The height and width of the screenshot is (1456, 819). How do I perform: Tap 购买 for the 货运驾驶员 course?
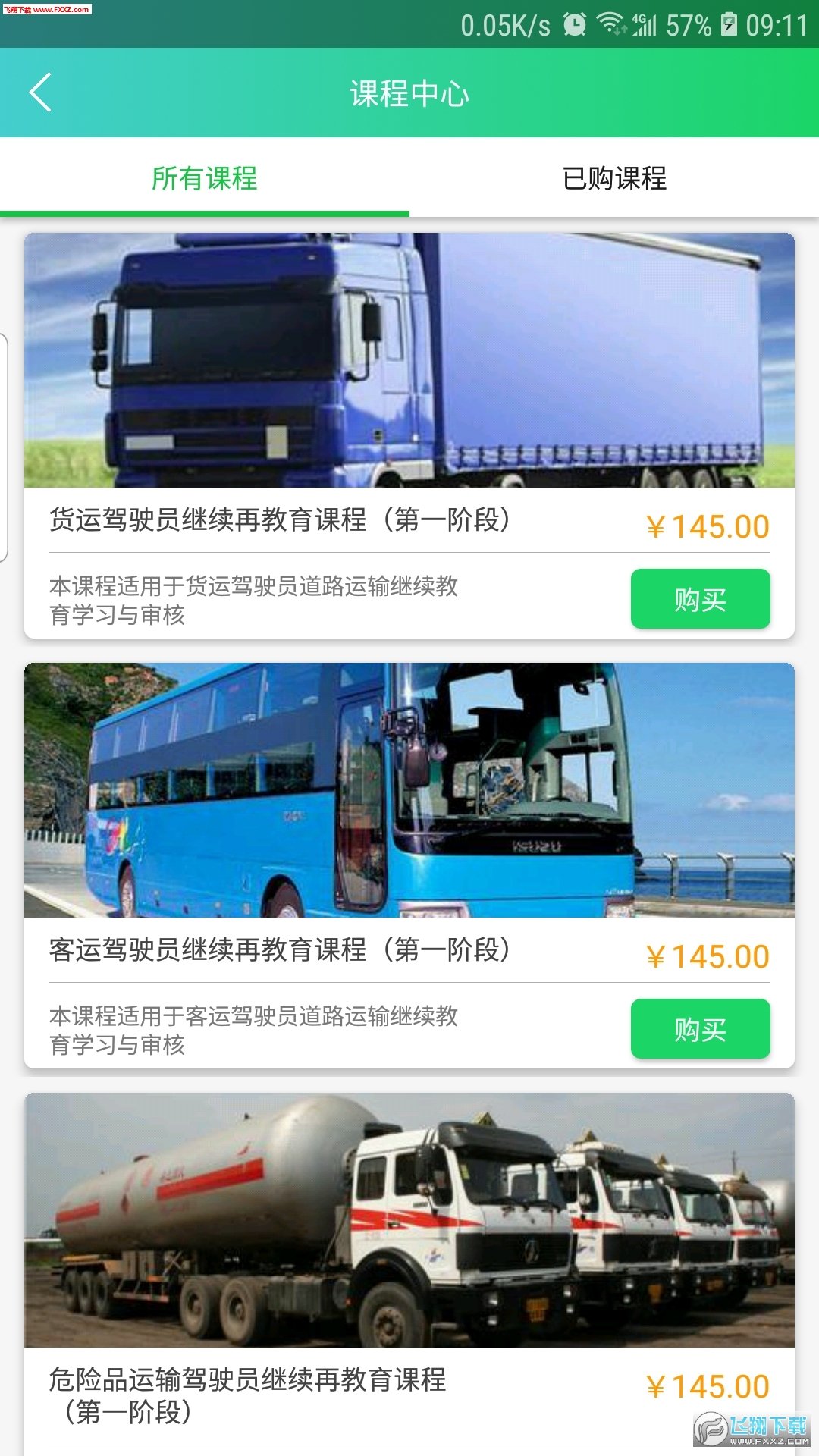(x=700, y=599)
